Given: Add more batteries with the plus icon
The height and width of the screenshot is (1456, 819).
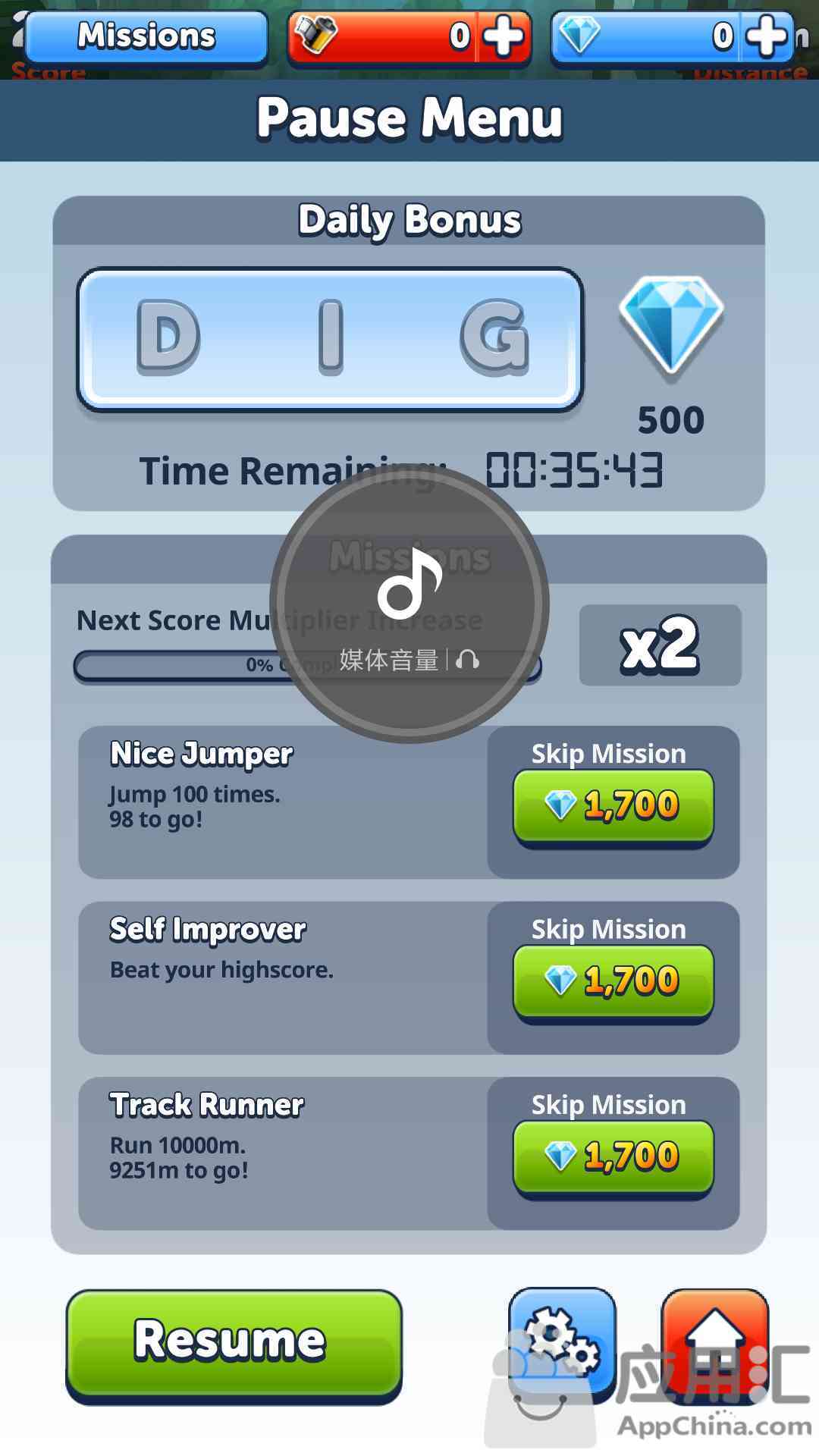Looking at the screenshot, I should tap(503, 36).
